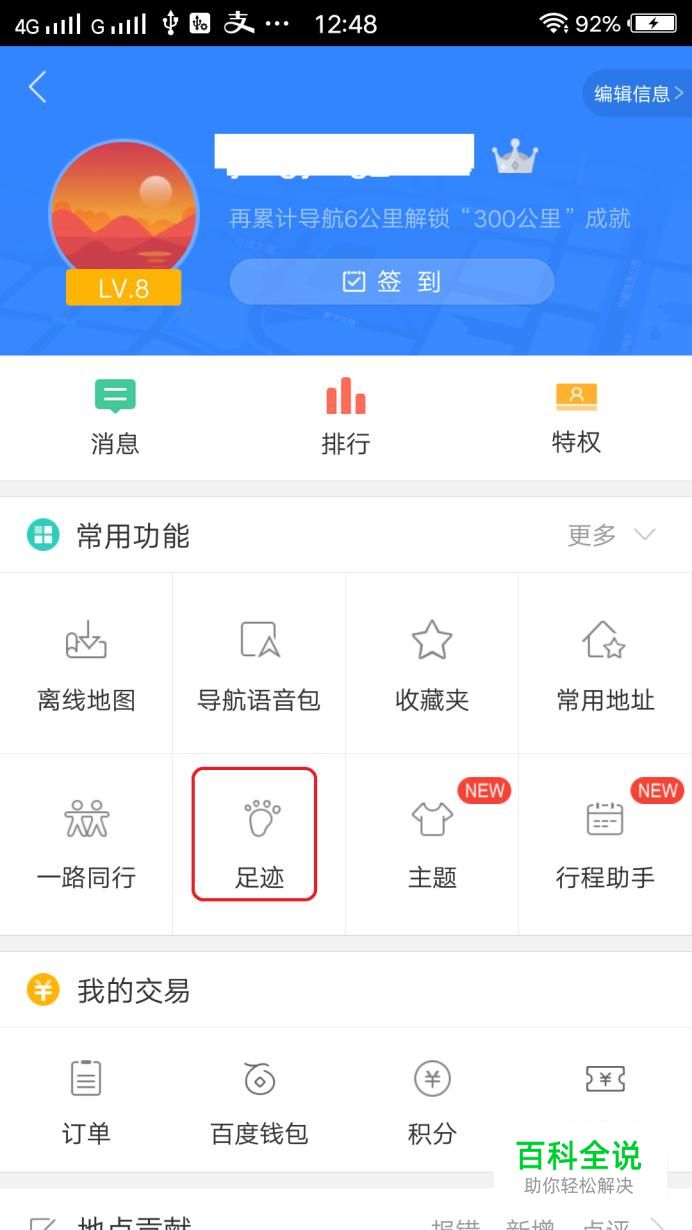Open 离线地图 offline maps
The width and height of the screenshot is (692, 1230).
[x=86, y=664]
